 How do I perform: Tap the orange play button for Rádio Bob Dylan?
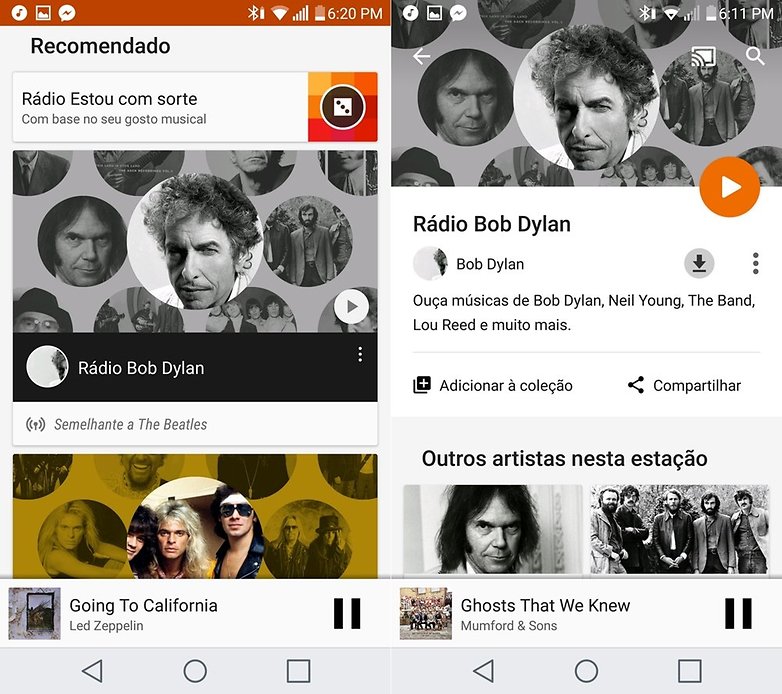point(730,186)
